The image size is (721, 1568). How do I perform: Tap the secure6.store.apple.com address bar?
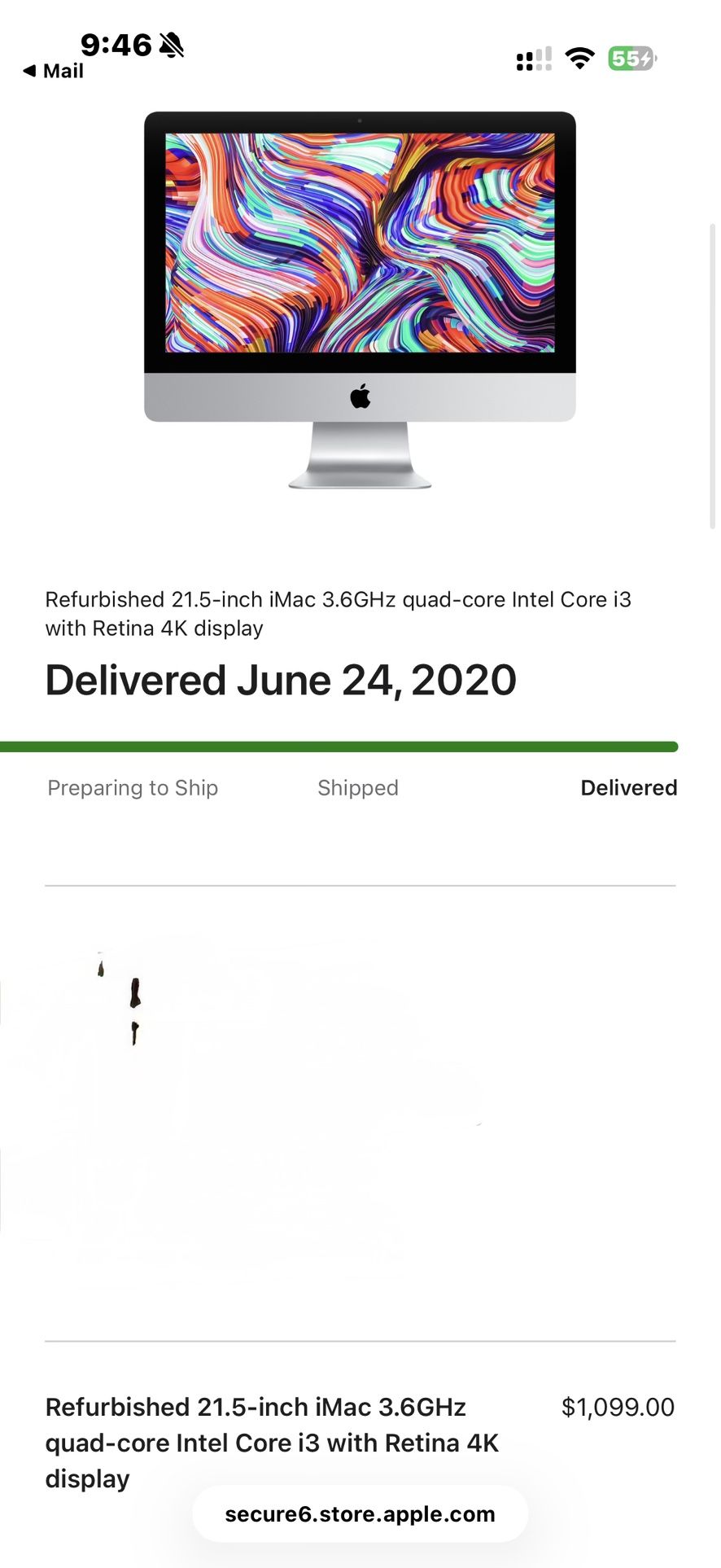(360, 1513)
